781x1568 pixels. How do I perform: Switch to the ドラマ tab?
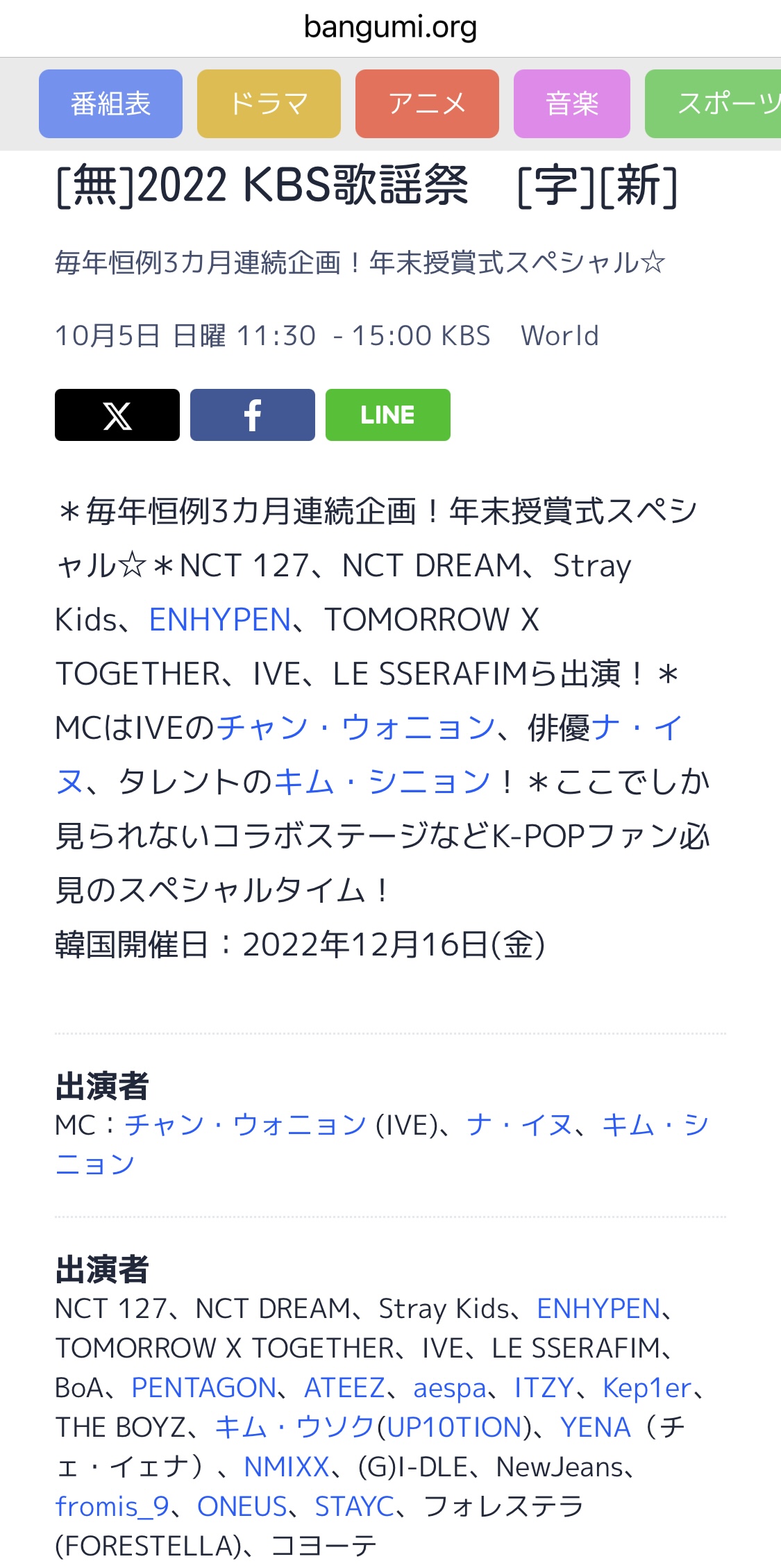pyautogui.click(x=269, y=104)
